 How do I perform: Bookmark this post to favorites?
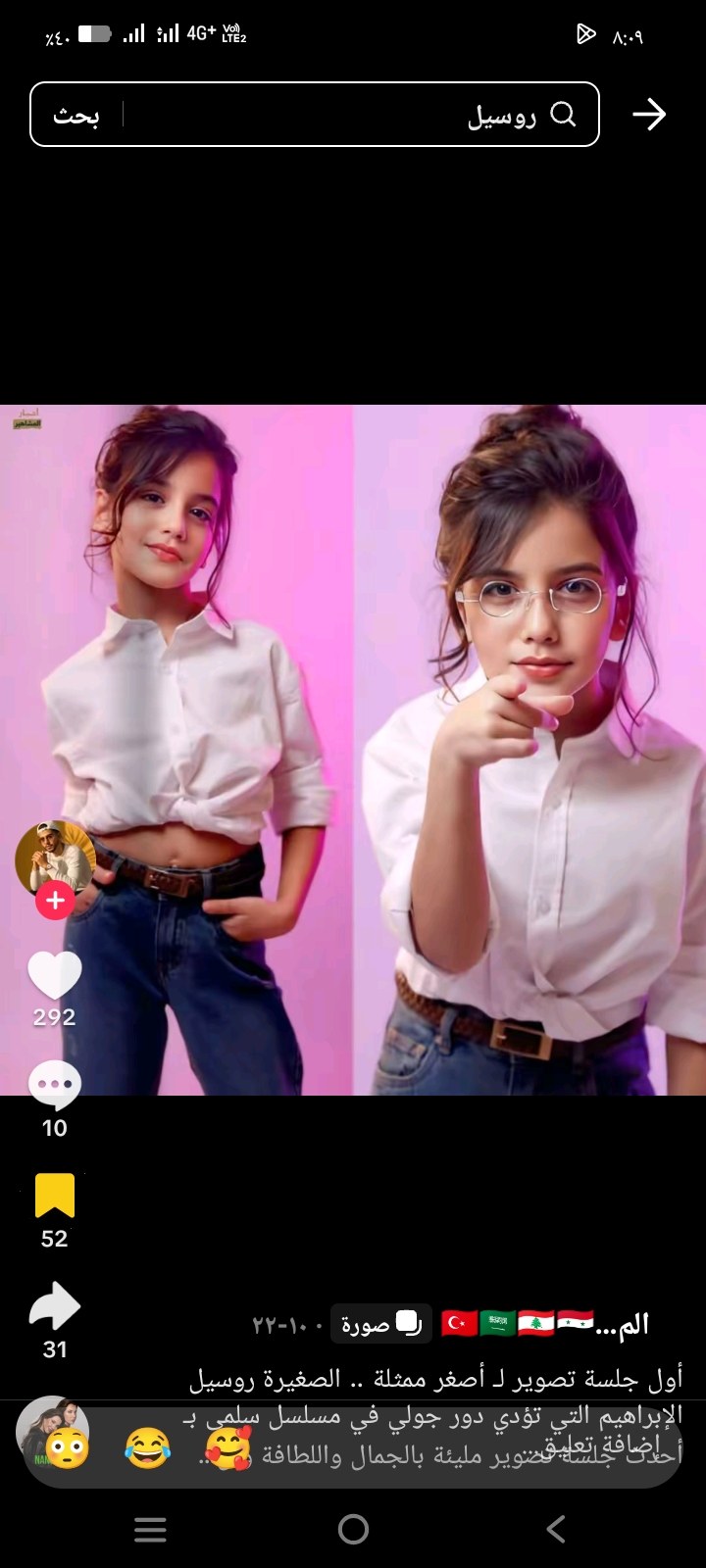(x=55, y=1197)
